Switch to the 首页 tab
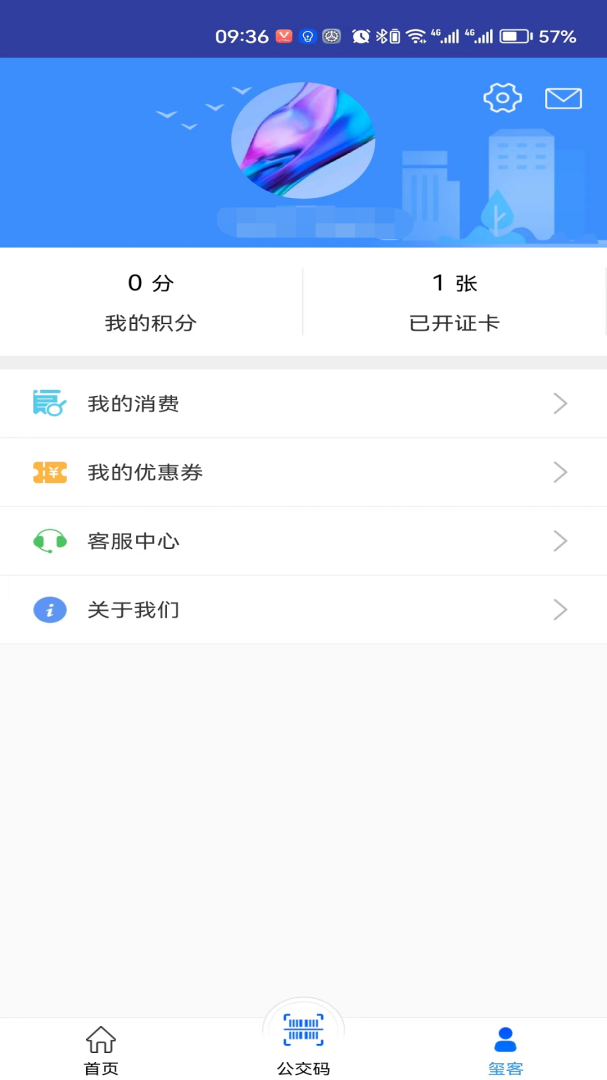The image size is (607, 1080). coord(101,1050)
